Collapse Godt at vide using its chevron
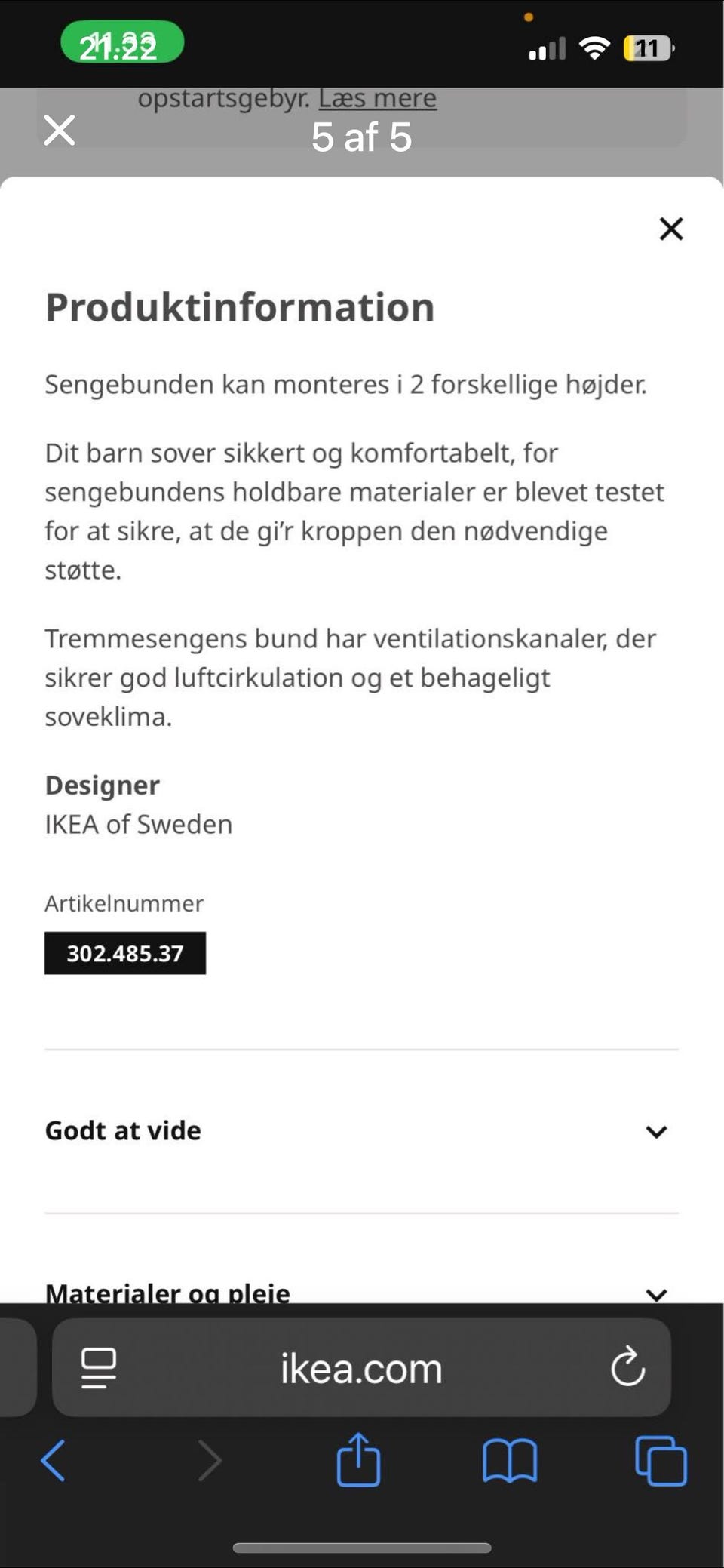 pos(655,1131)
